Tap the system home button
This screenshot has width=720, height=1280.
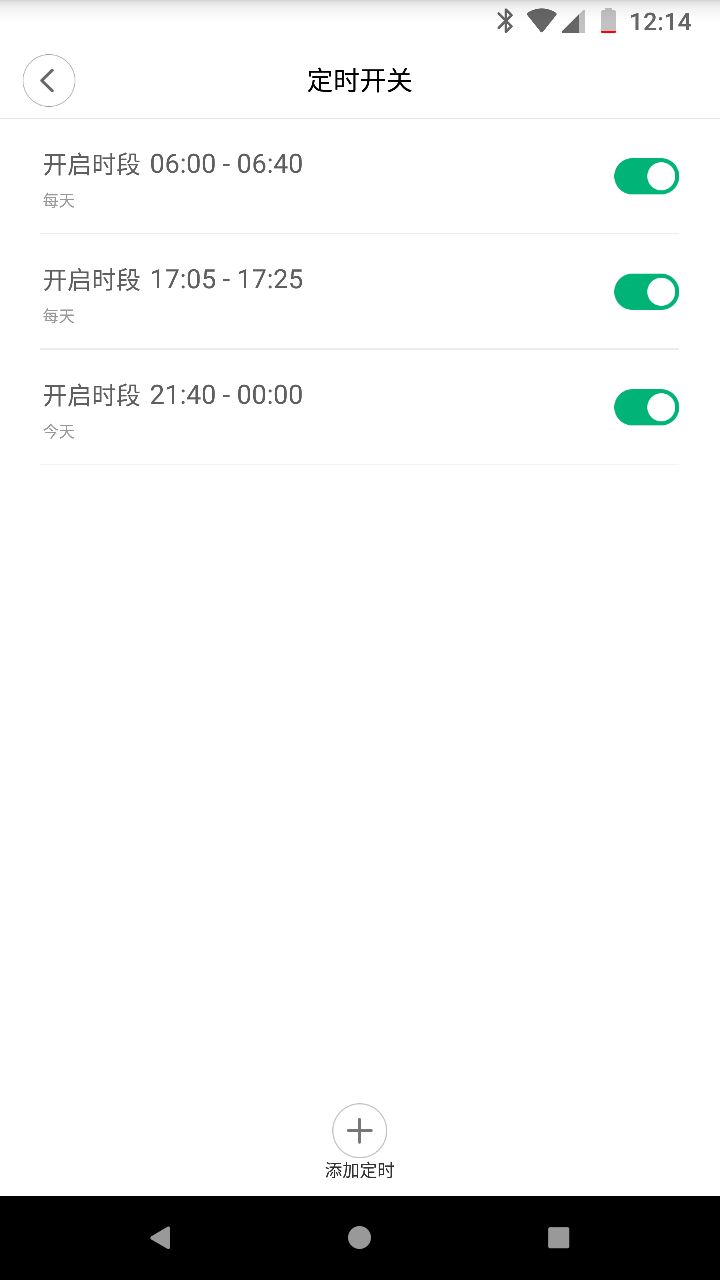click(x=360, y=1238)
